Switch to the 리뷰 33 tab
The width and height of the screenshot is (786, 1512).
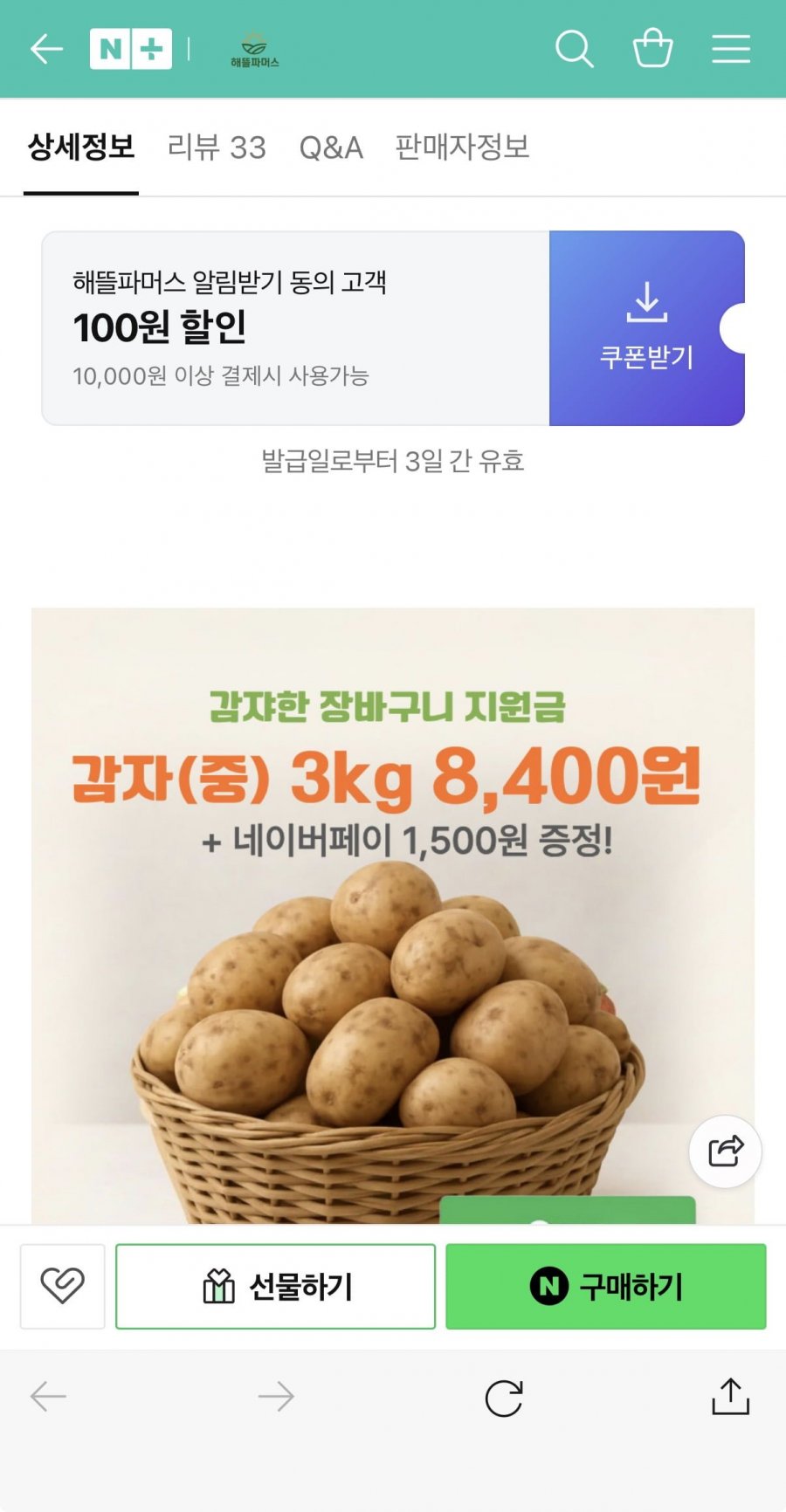[x=217, y=148]
